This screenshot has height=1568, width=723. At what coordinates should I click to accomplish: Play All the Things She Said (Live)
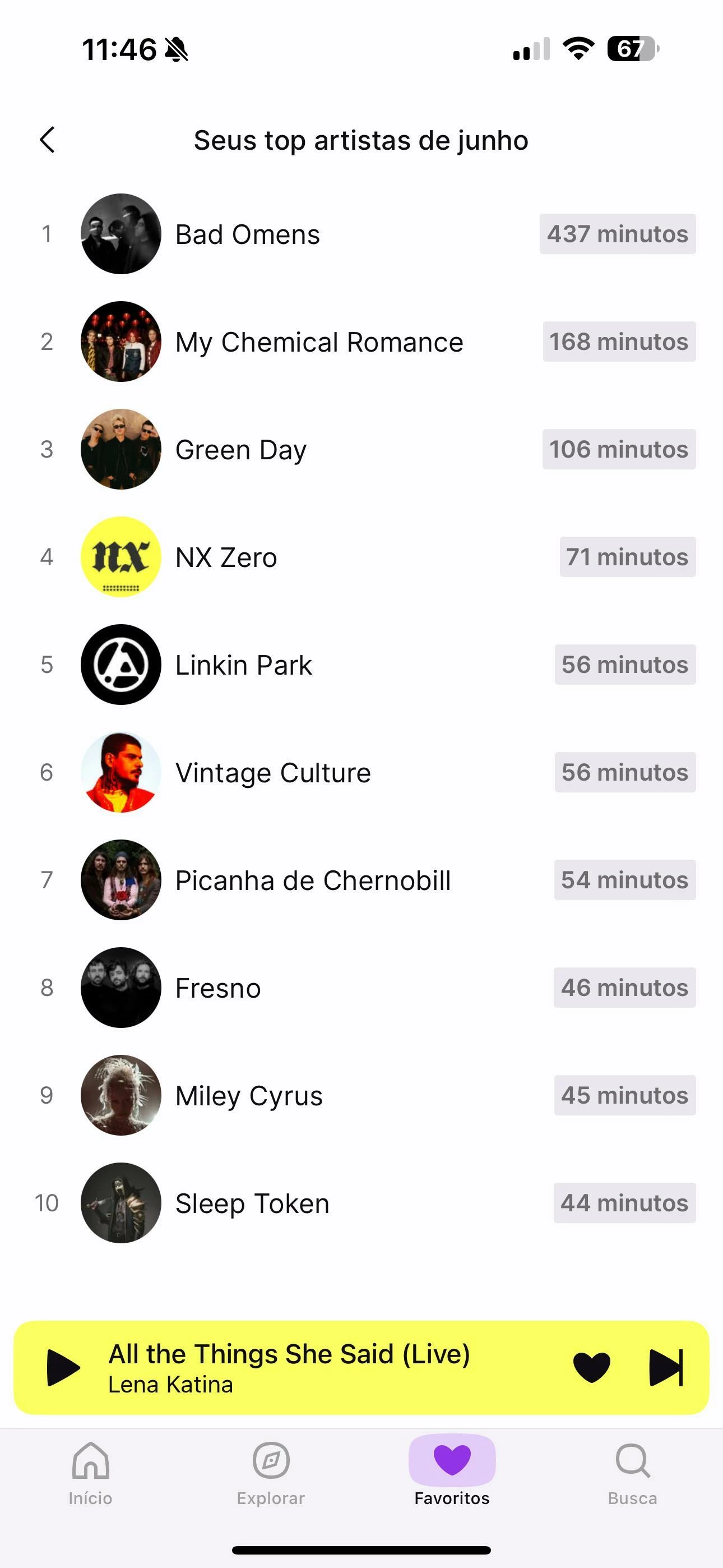tap(63, 1368)
